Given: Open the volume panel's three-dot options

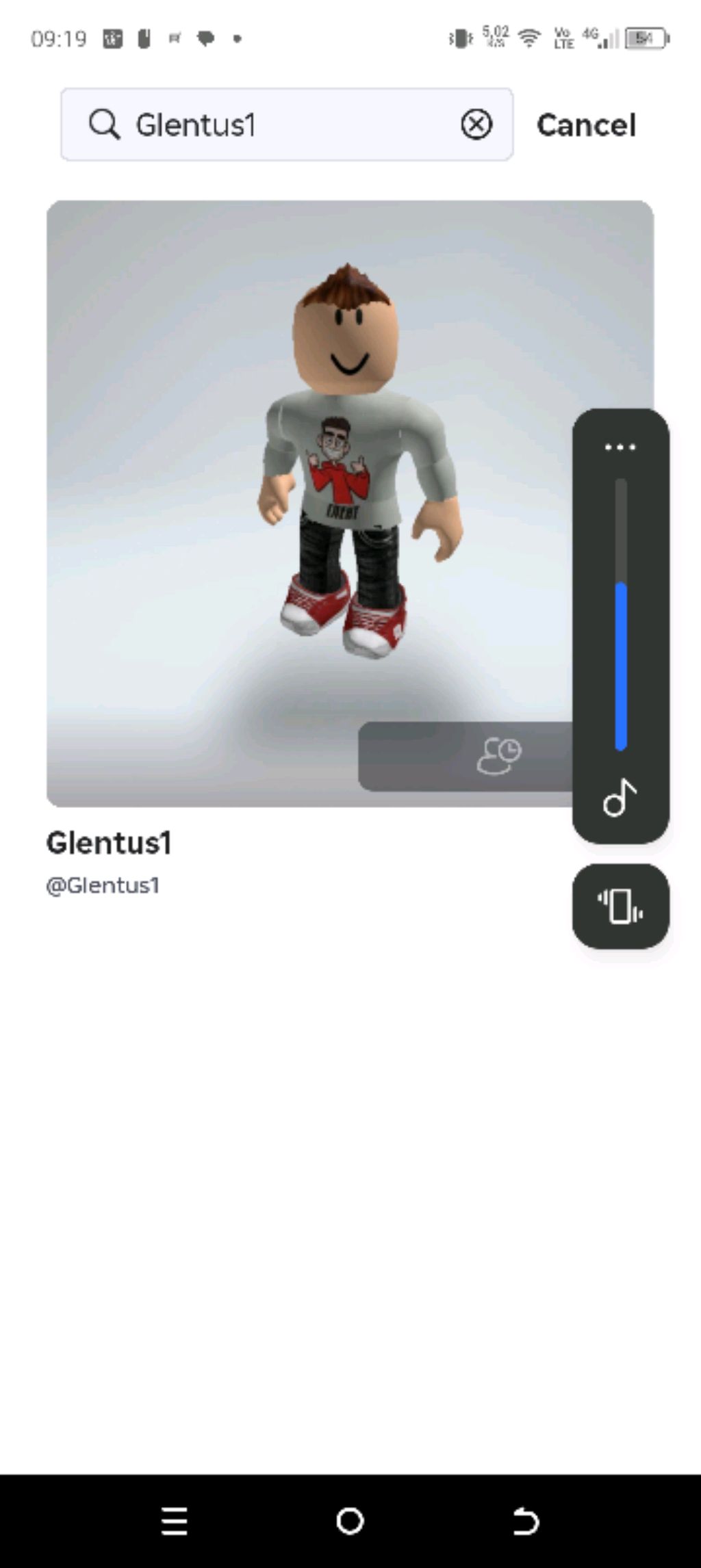Looking at the screenshot, I should 620,447.
